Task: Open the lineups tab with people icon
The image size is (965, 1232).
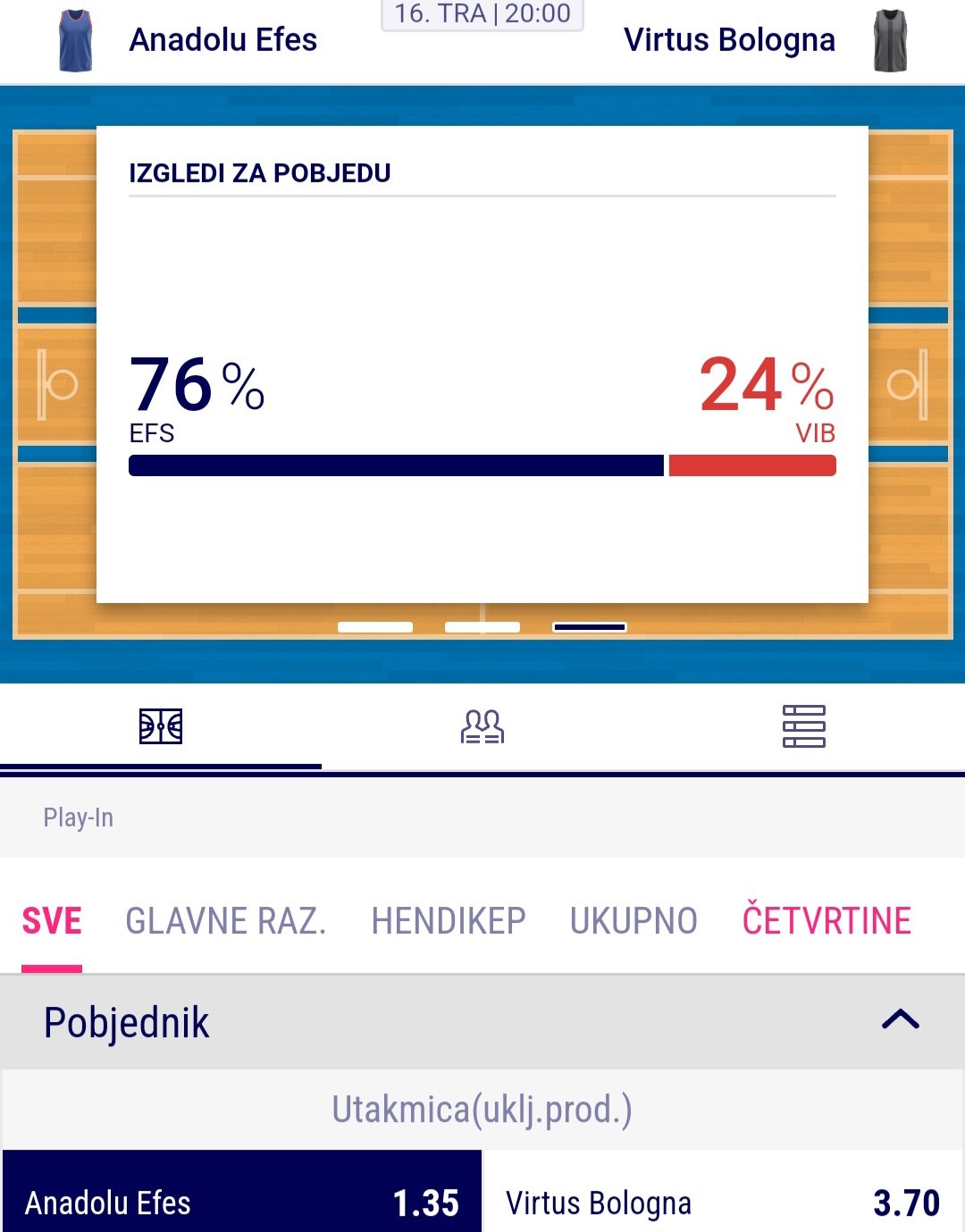Action: [x=482, y=726]
